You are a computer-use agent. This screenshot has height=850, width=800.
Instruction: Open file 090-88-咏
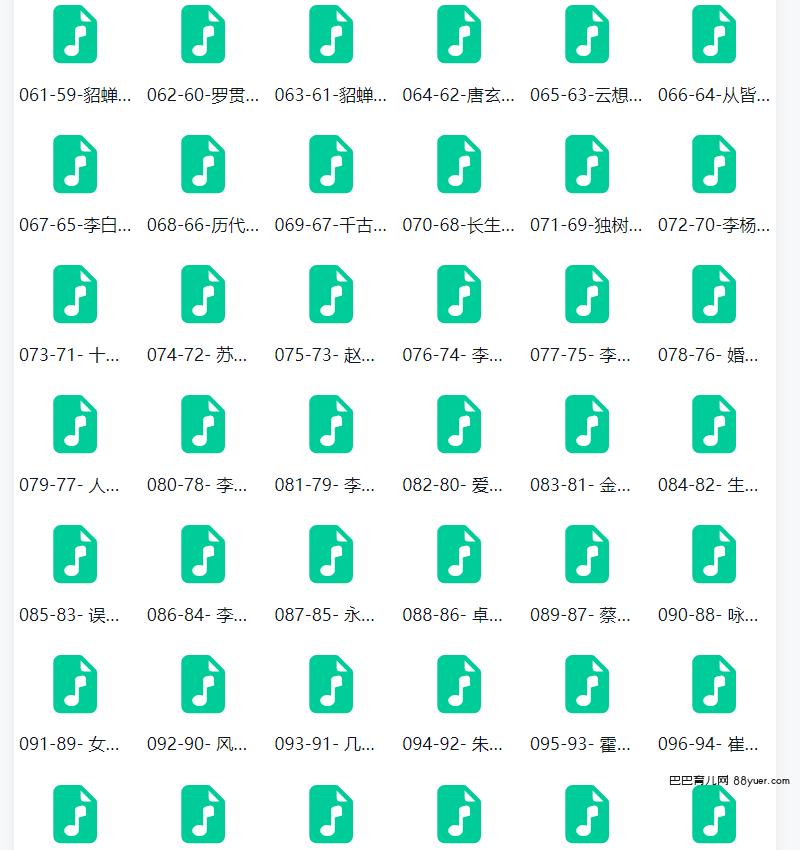714,554
